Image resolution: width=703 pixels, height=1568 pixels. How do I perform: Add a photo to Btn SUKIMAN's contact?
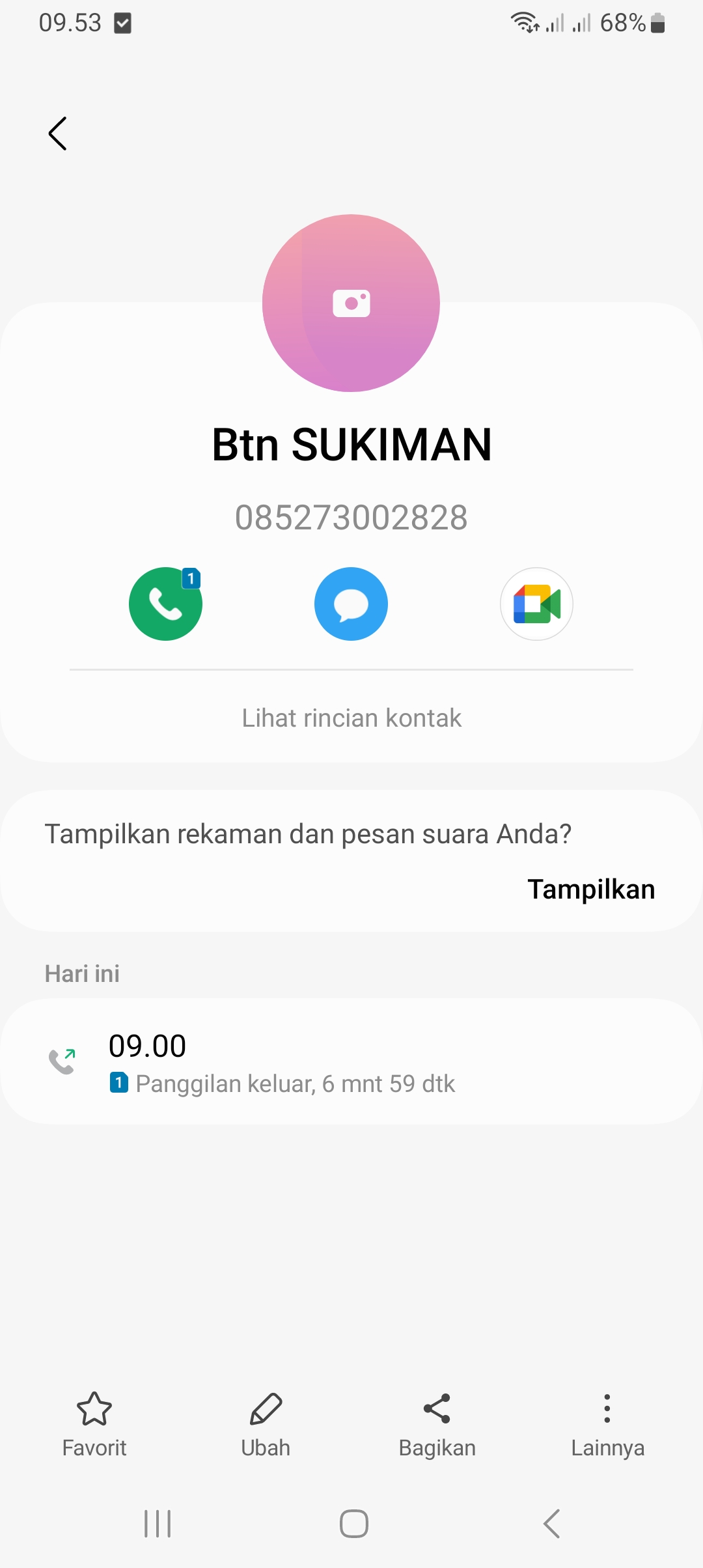point(351,303)
